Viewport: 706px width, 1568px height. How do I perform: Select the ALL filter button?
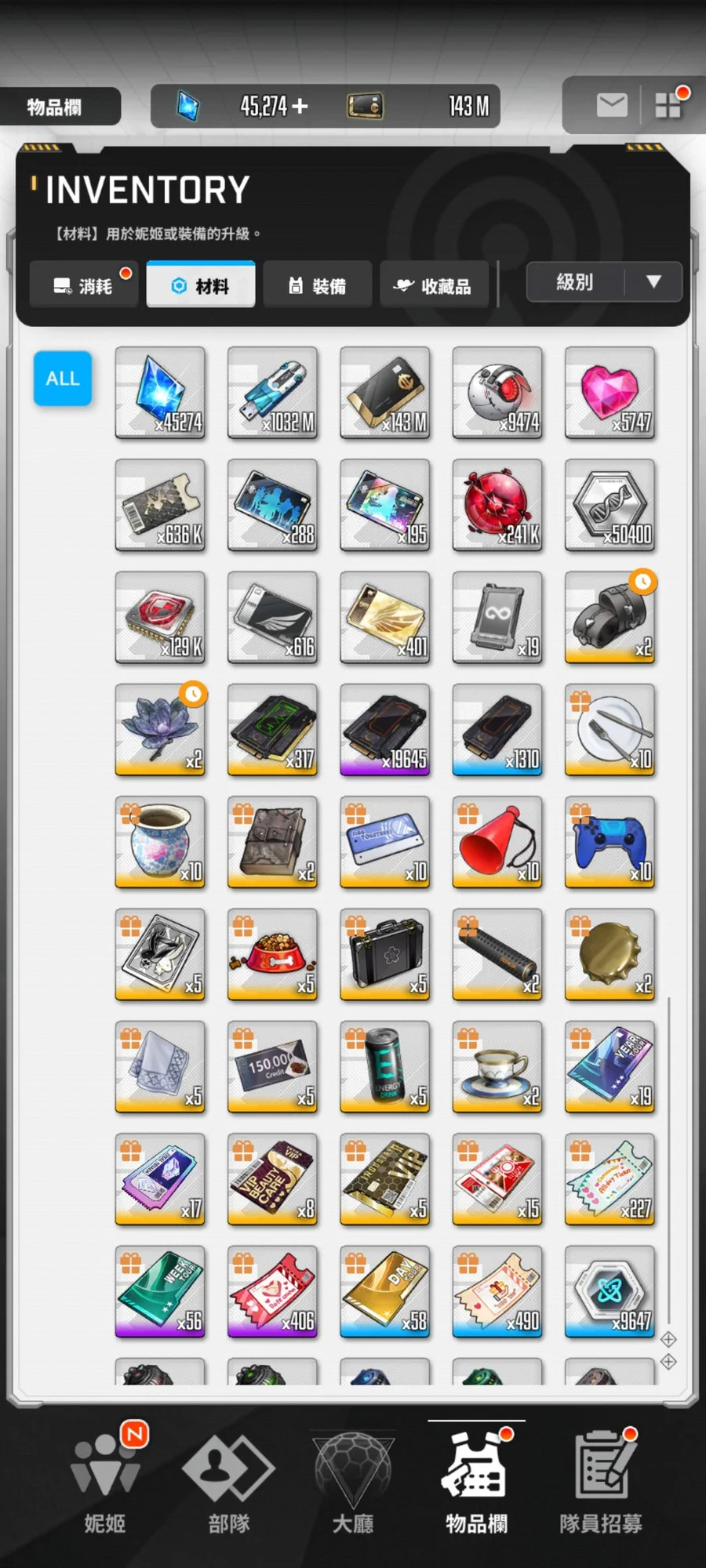[x=63, y=379]
